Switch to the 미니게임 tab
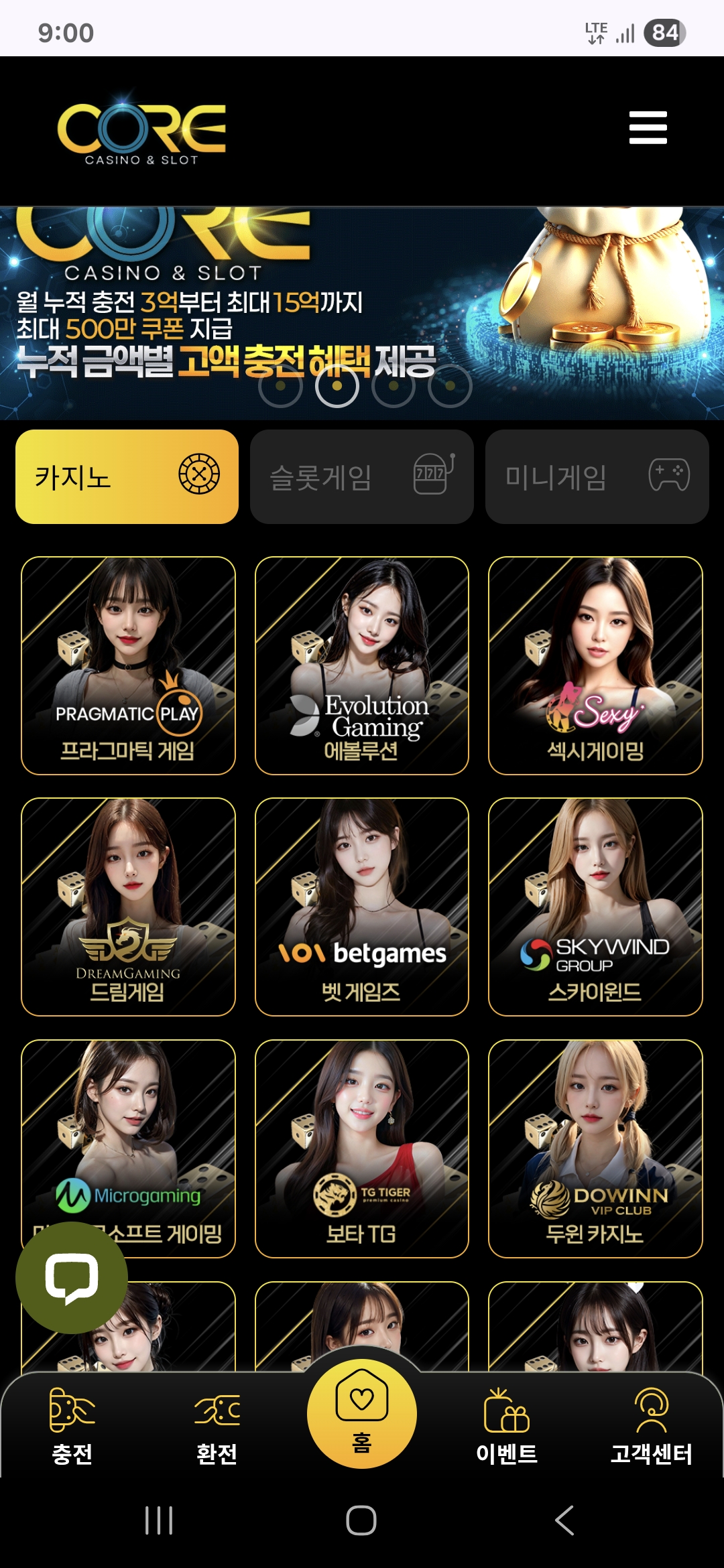724x1568 pixels. tap(597, 476)
